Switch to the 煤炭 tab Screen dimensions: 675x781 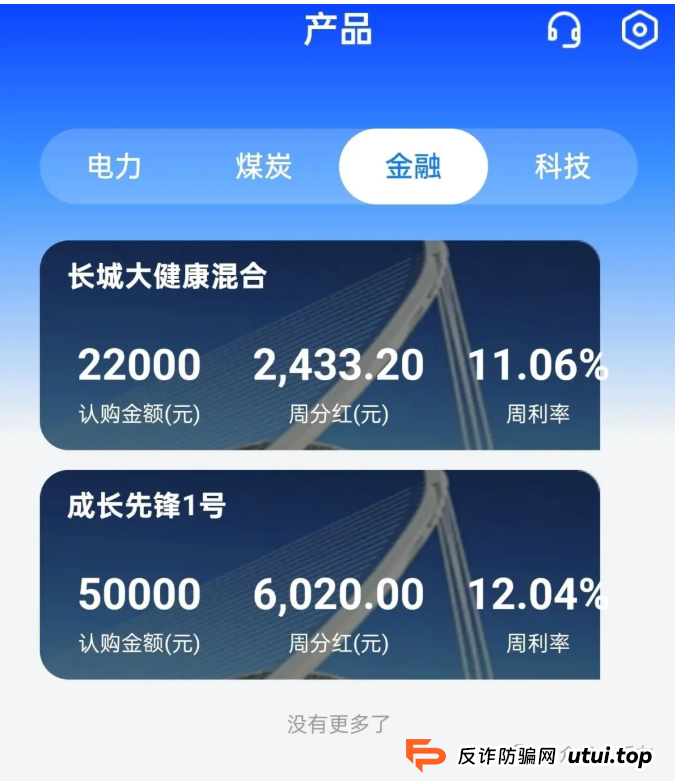[264, 166]
